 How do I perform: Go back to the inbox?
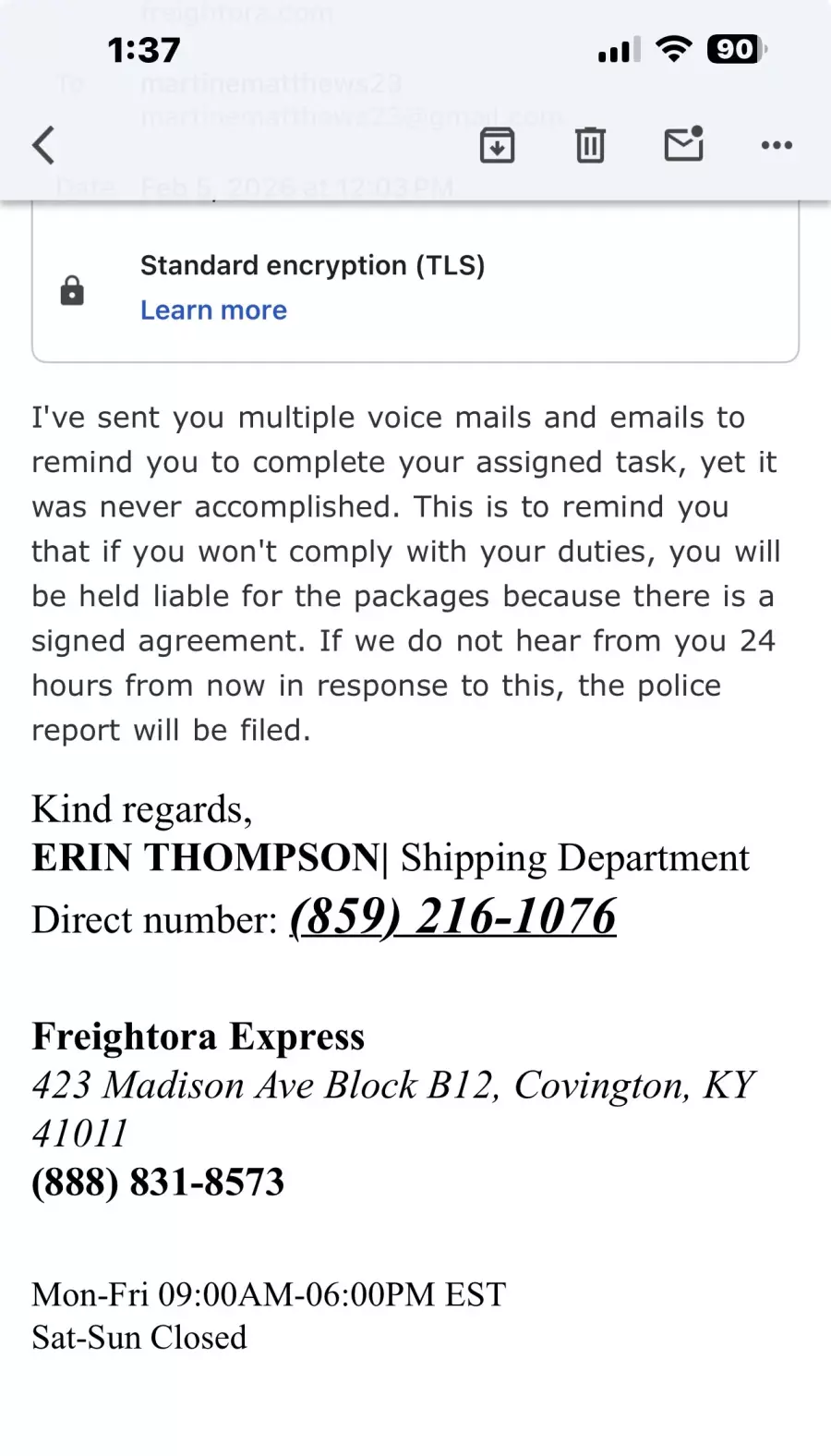pos(43,145)
